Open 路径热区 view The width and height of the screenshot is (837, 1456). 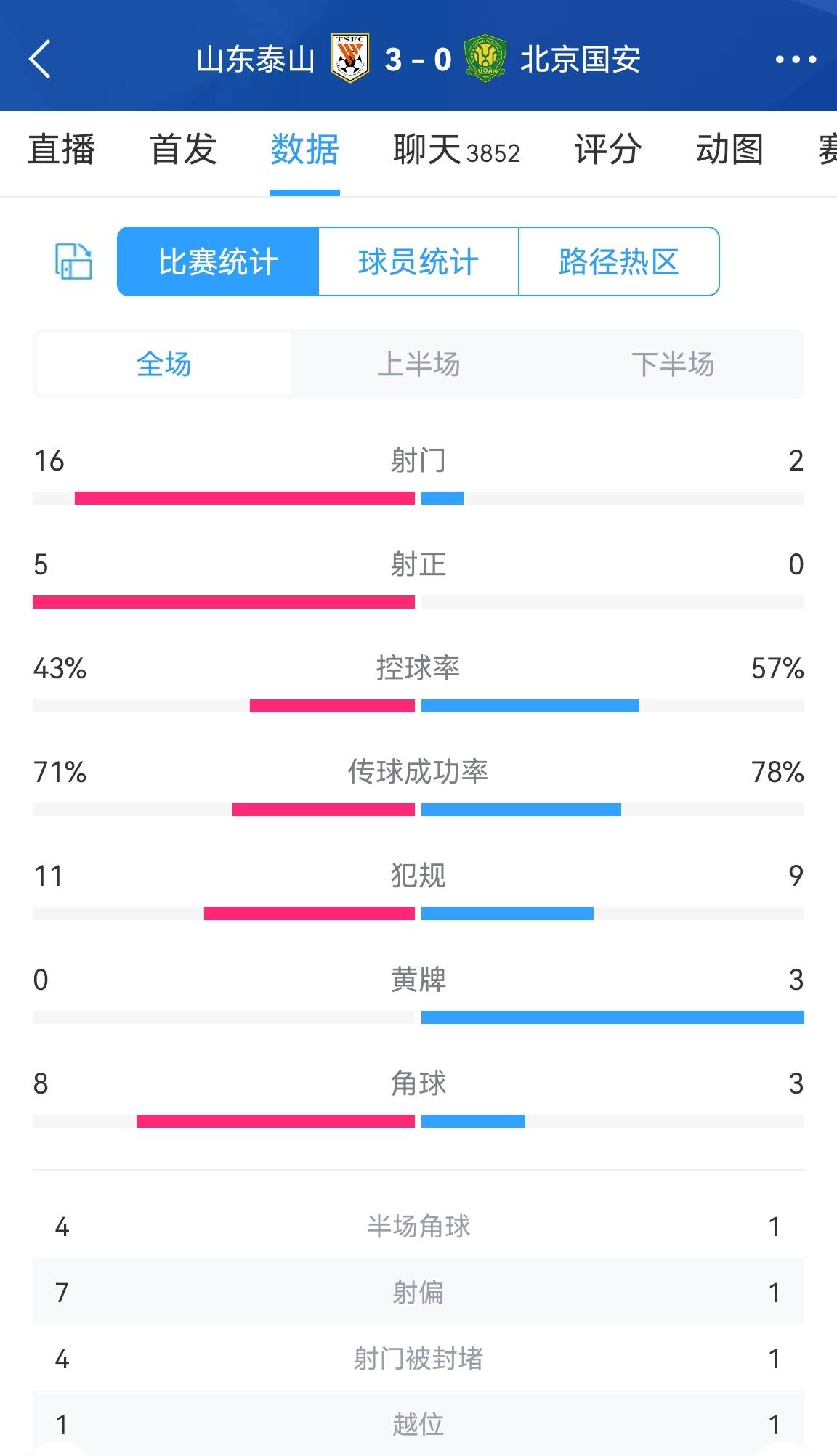pos(619,261)
